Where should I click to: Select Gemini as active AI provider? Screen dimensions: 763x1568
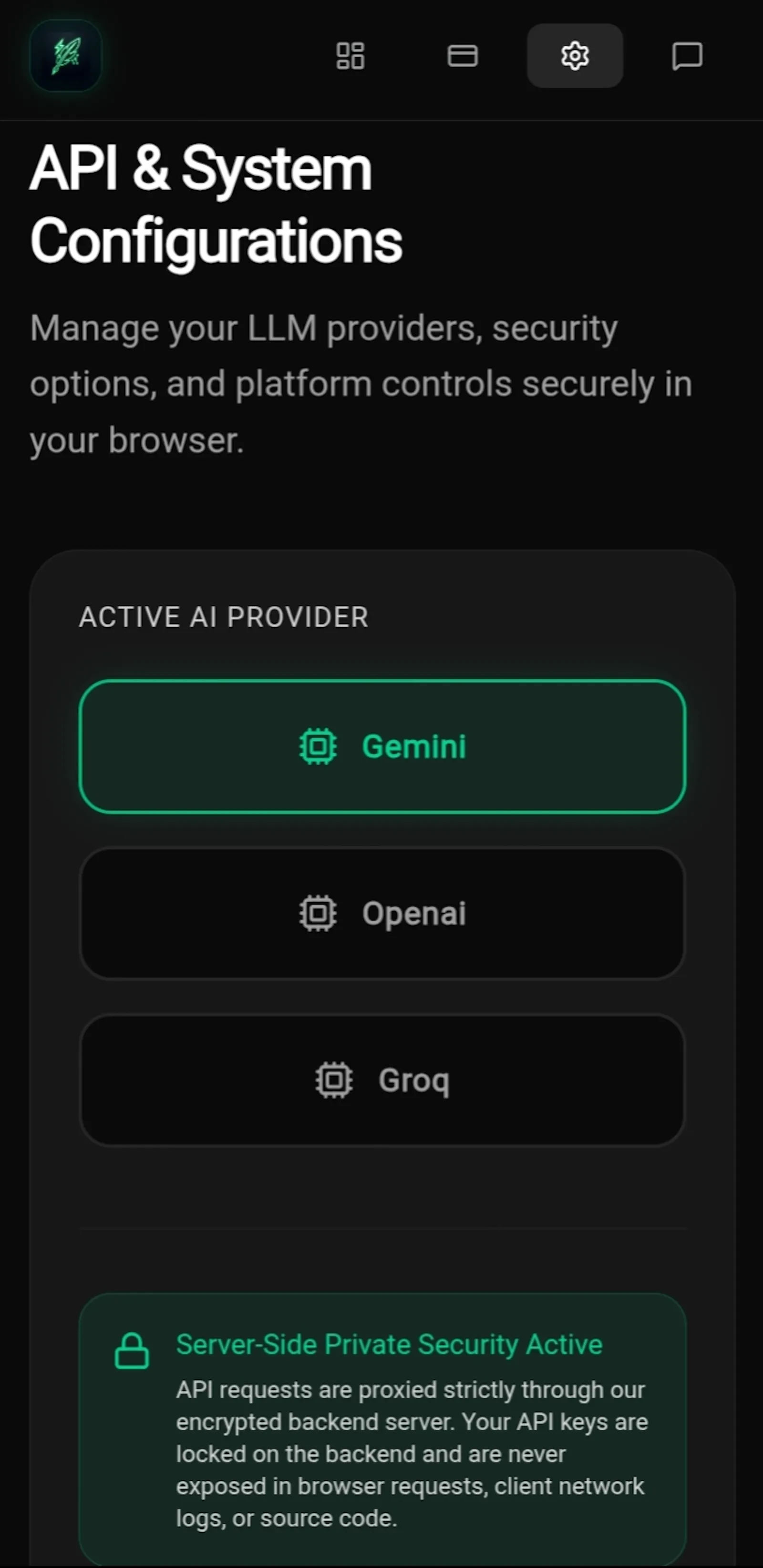tap(382, 746)
